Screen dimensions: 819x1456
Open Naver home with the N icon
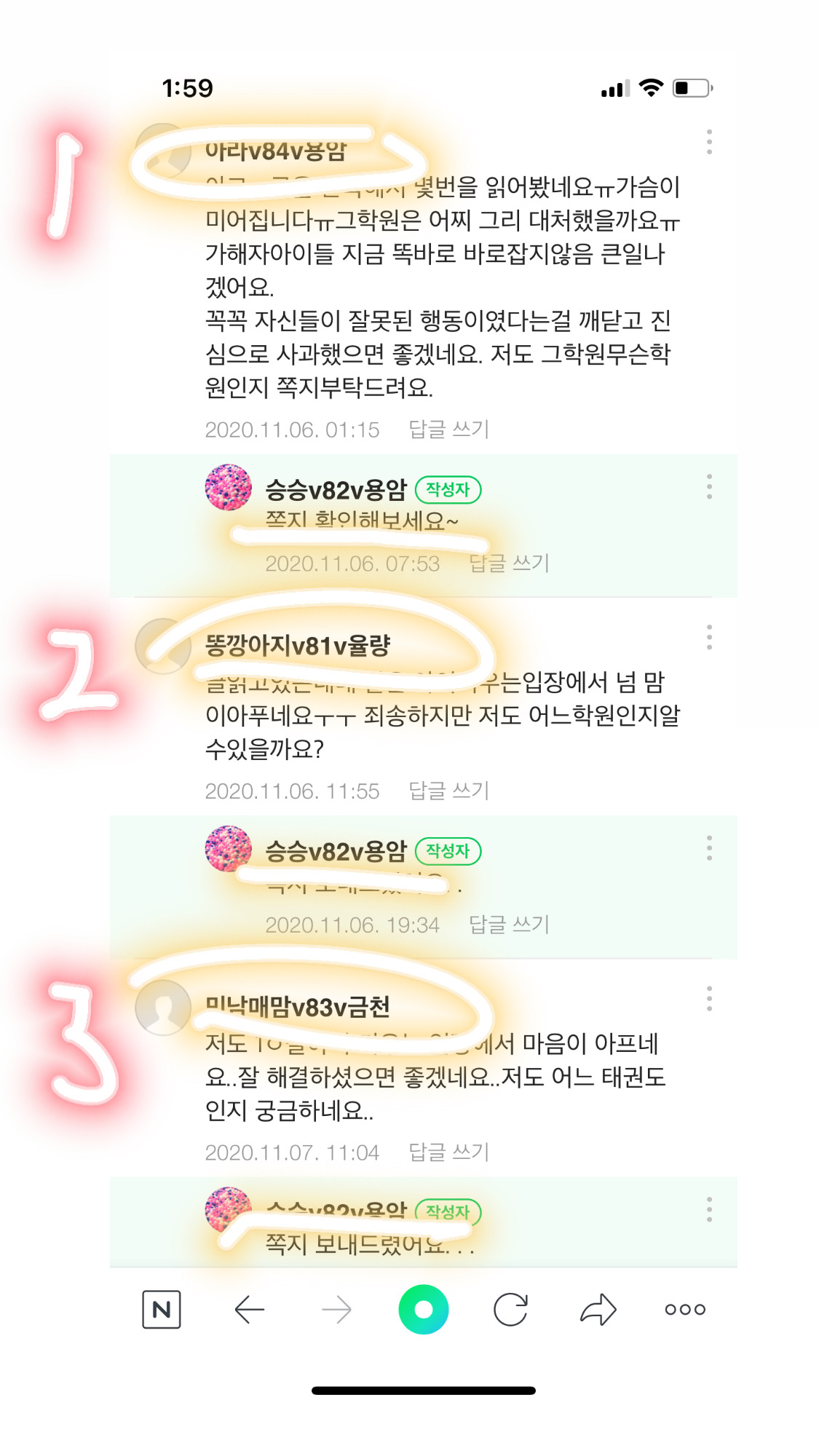click(161, 1310)
